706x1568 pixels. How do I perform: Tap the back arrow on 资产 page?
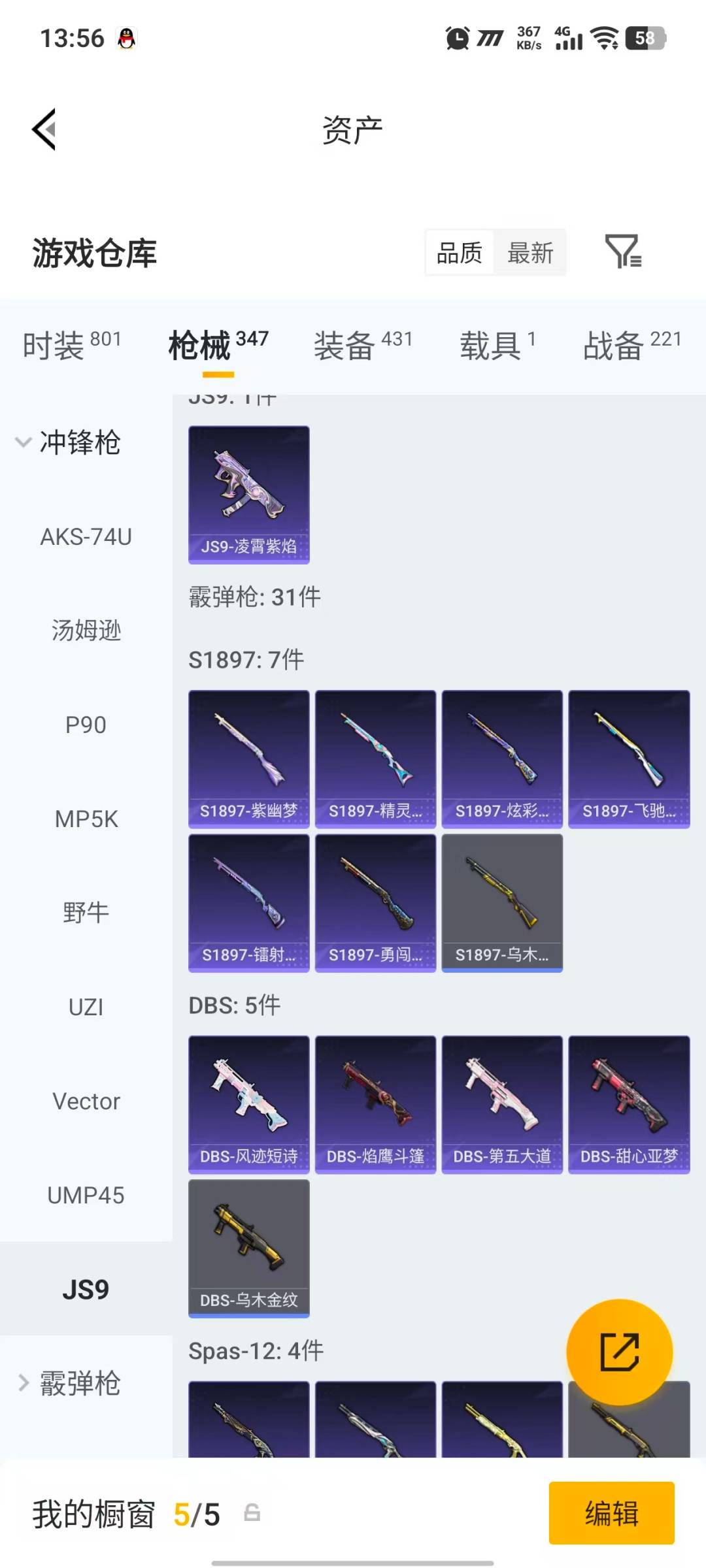click(43, 129)
